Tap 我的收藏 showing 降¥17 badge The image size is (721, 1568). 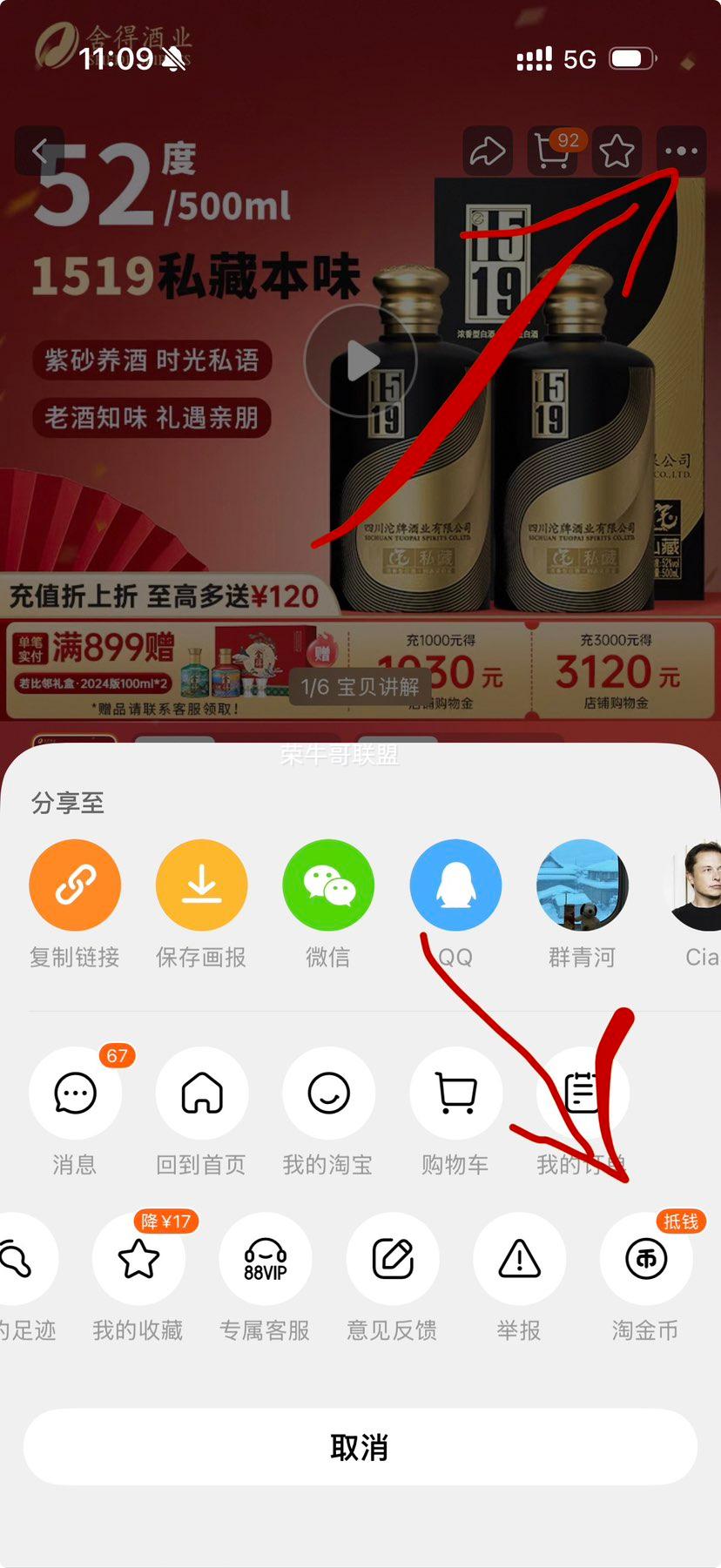click(x=138, y=1259)
